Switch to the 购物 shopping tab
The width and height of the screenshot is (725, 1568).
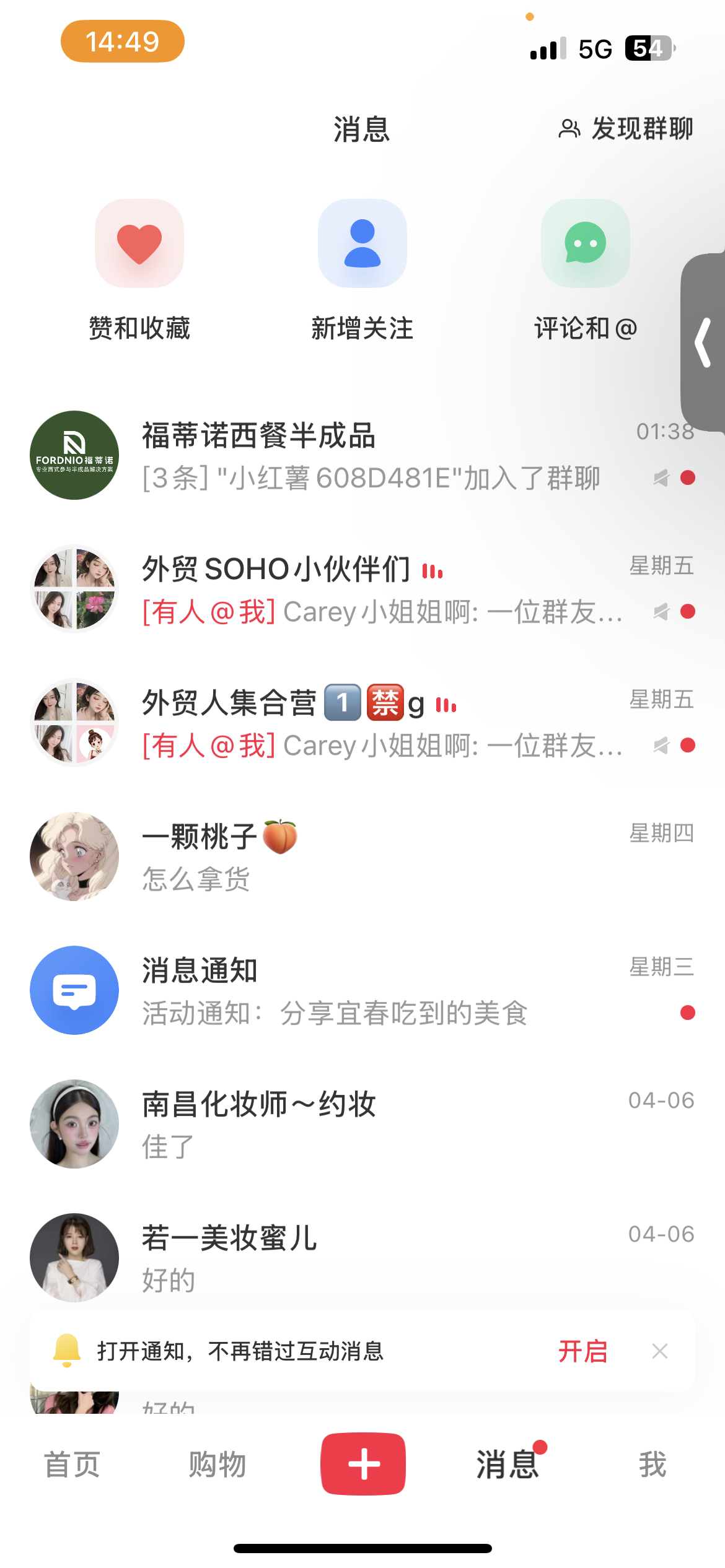217,1465
